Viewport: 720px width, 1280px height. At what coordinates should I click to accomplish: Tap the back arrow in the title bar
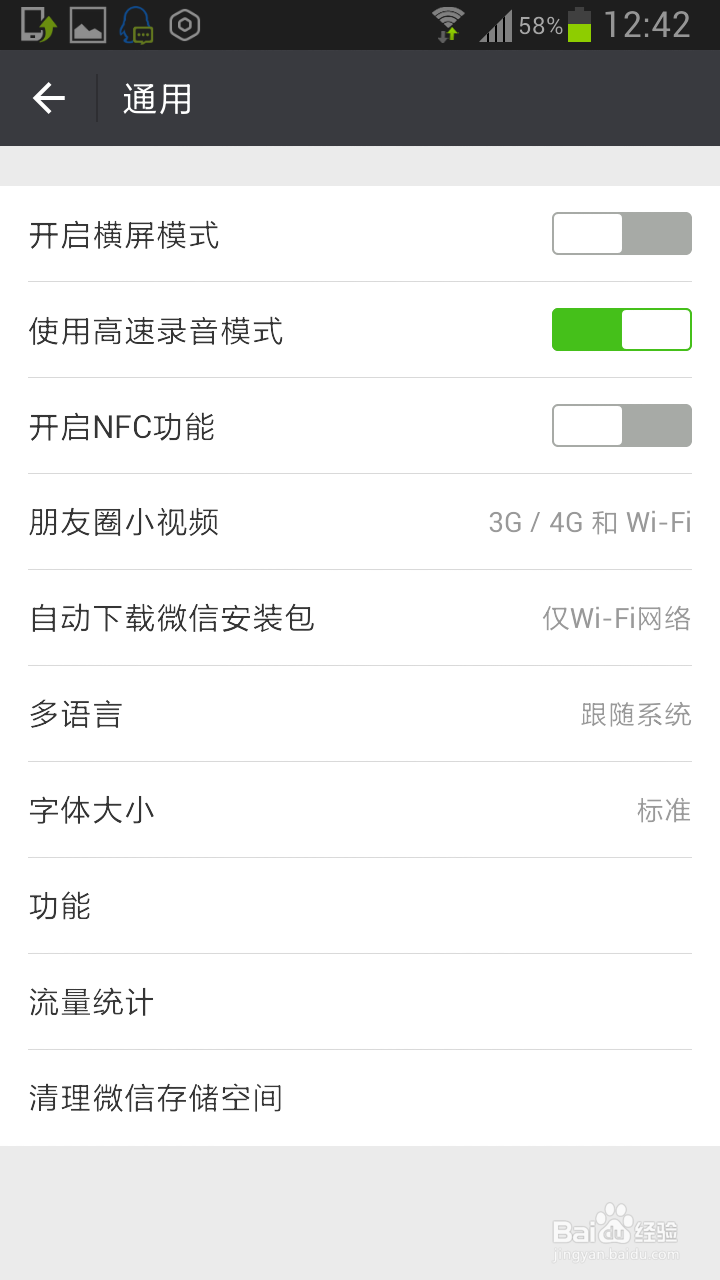click(48, 98)
